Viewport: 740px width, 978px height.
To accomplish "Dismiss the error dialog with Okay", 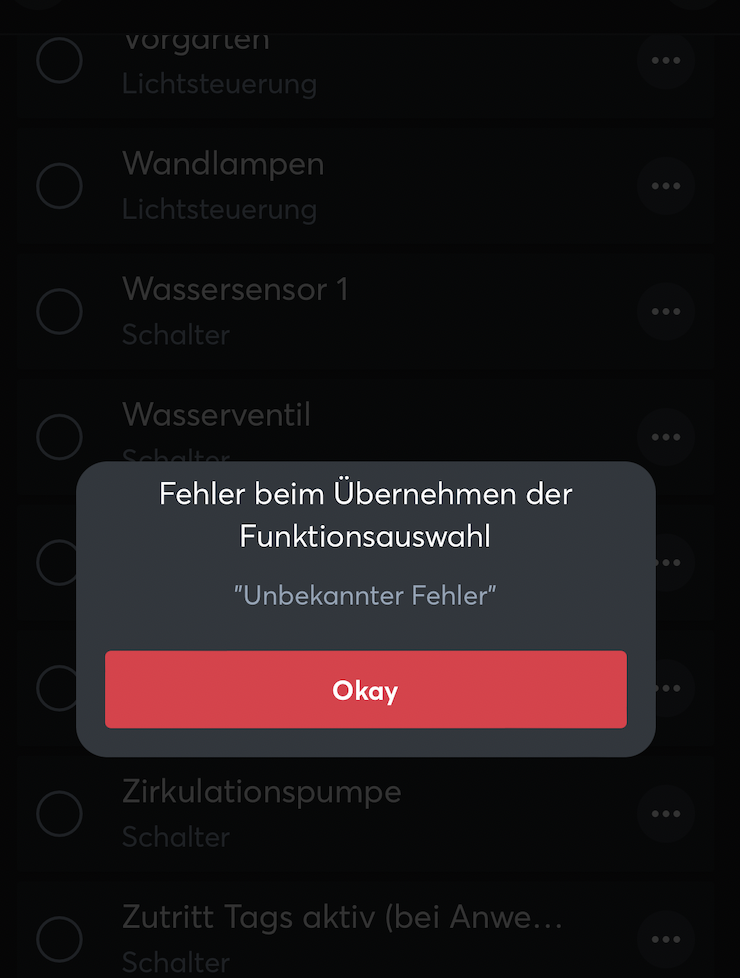I will [x=365, y=690].
